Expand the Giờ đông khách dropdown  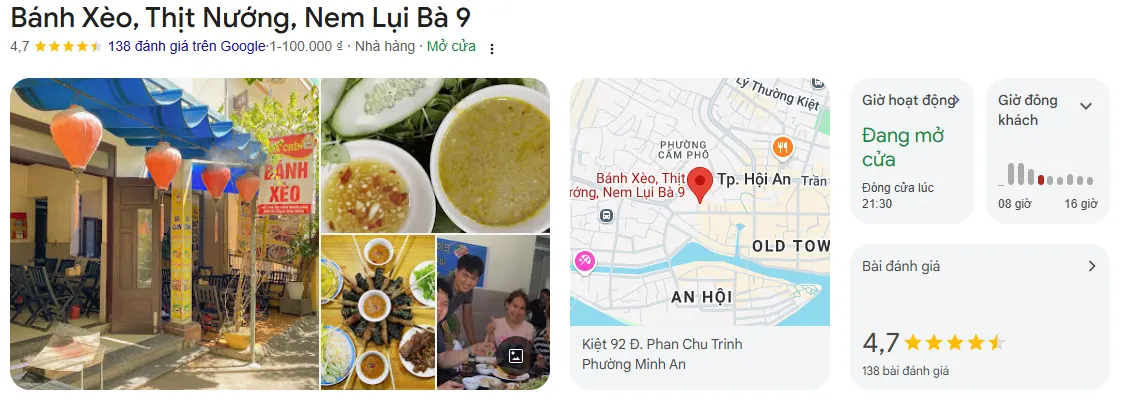pos(1086,106)
